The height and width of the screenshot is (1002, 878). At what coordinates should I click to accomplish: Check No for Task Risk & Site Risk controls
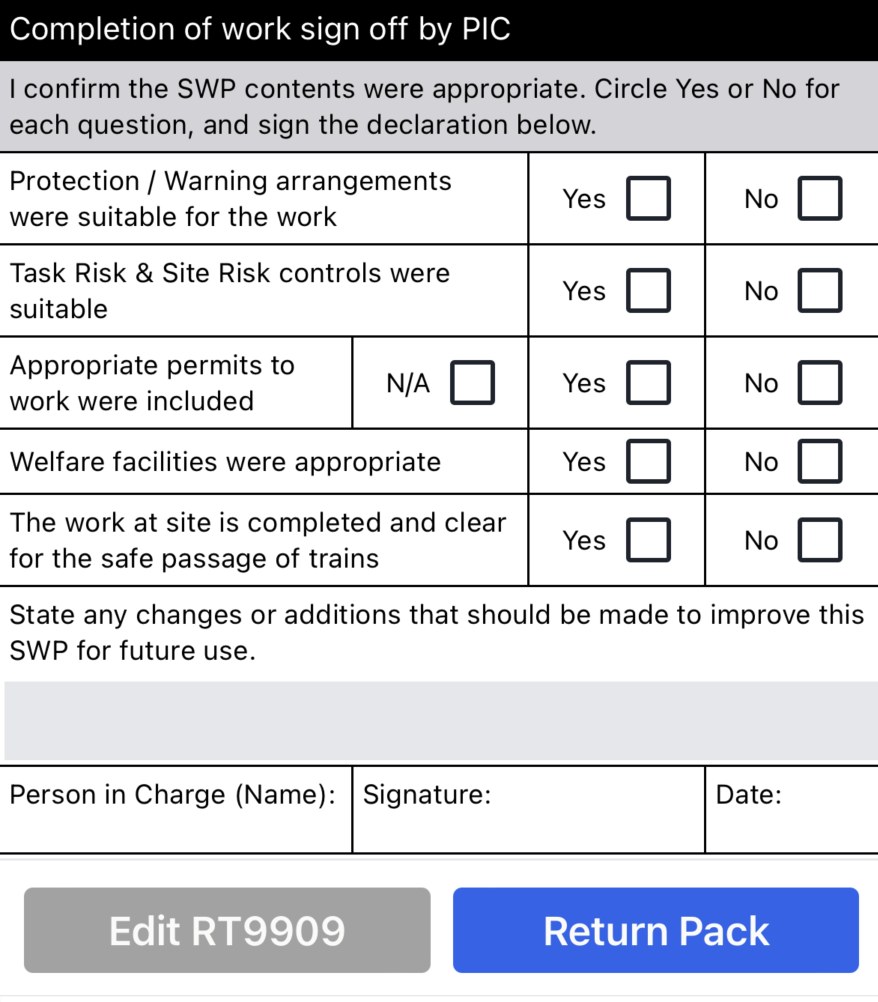820,290
